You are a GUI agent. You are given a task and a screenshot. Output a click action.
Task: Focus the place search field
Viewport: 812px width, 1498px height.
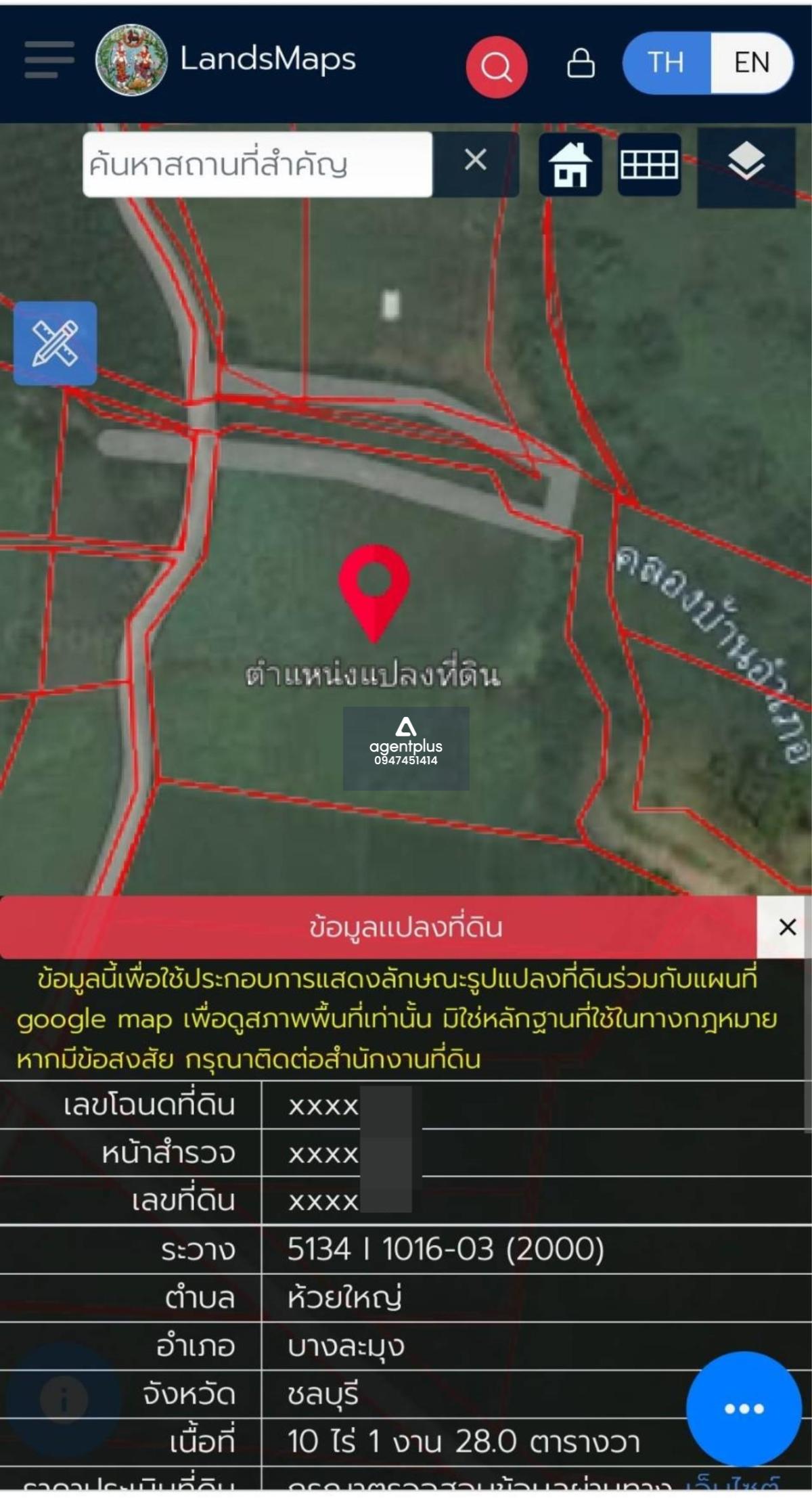[x=257, y=164]
